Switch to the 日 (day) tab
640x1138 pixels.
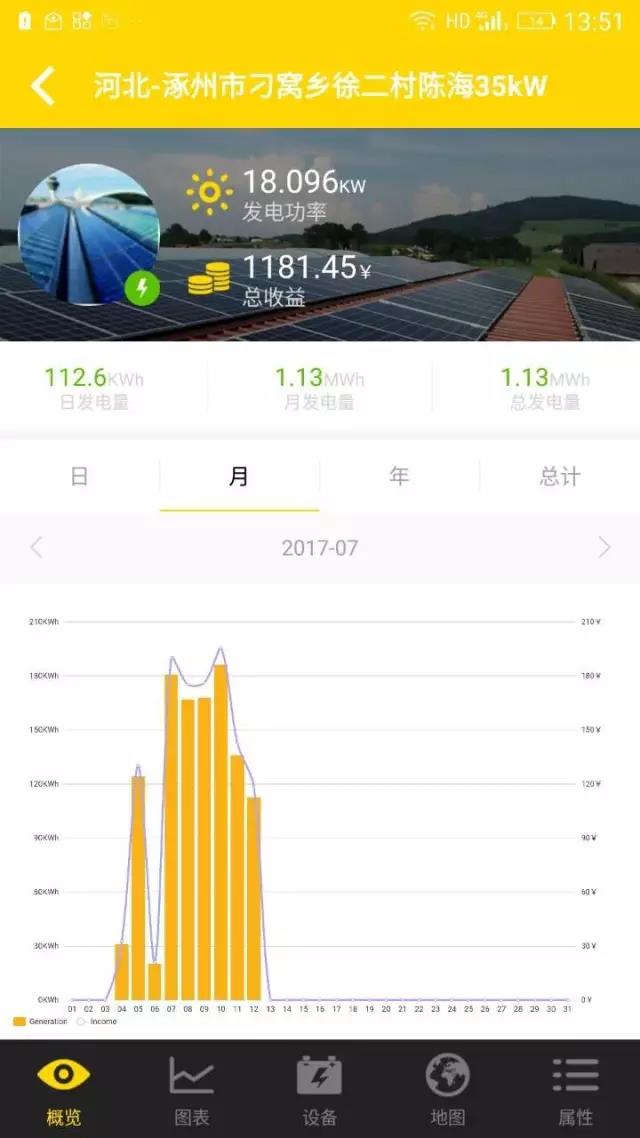80,476
